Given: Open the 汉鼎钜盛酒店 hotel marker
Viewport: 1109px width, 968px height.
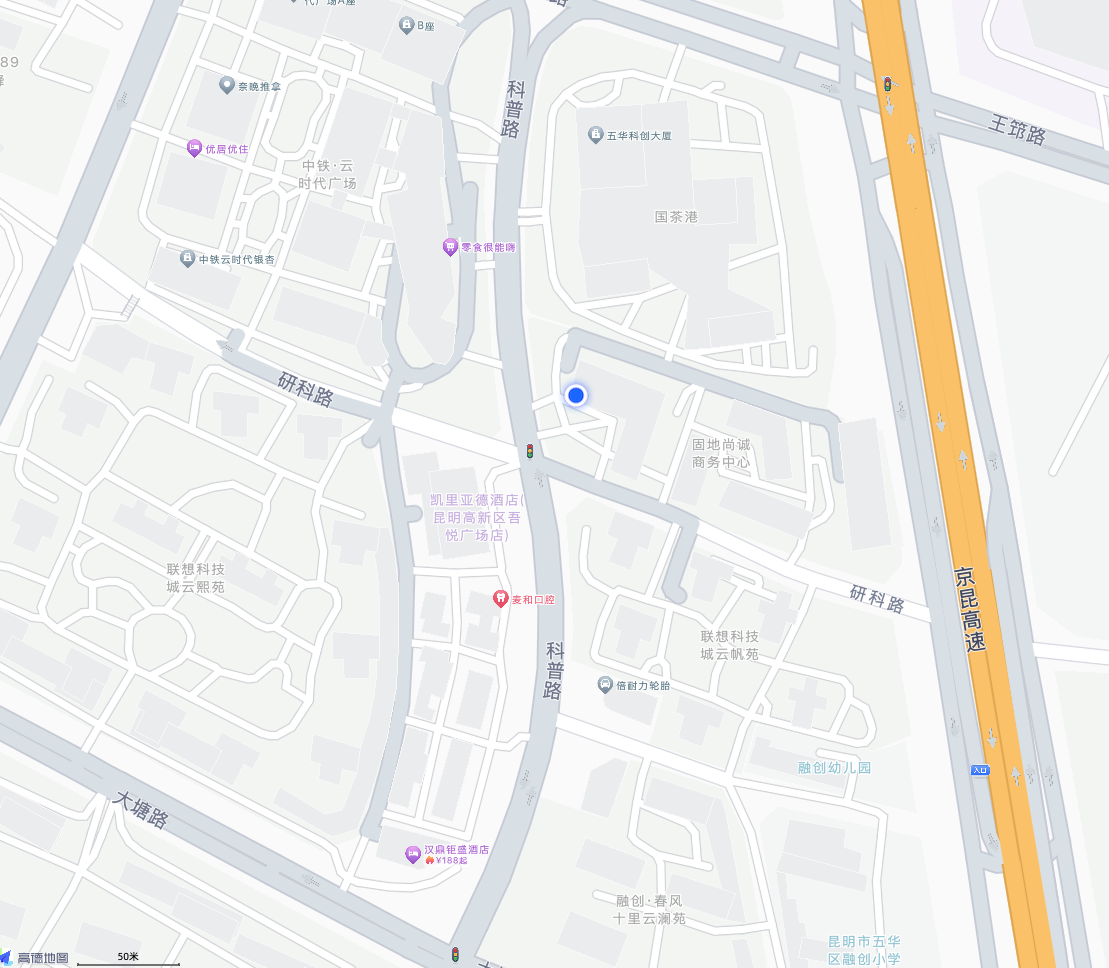Looking at the screenshot, I should point(412,853).
